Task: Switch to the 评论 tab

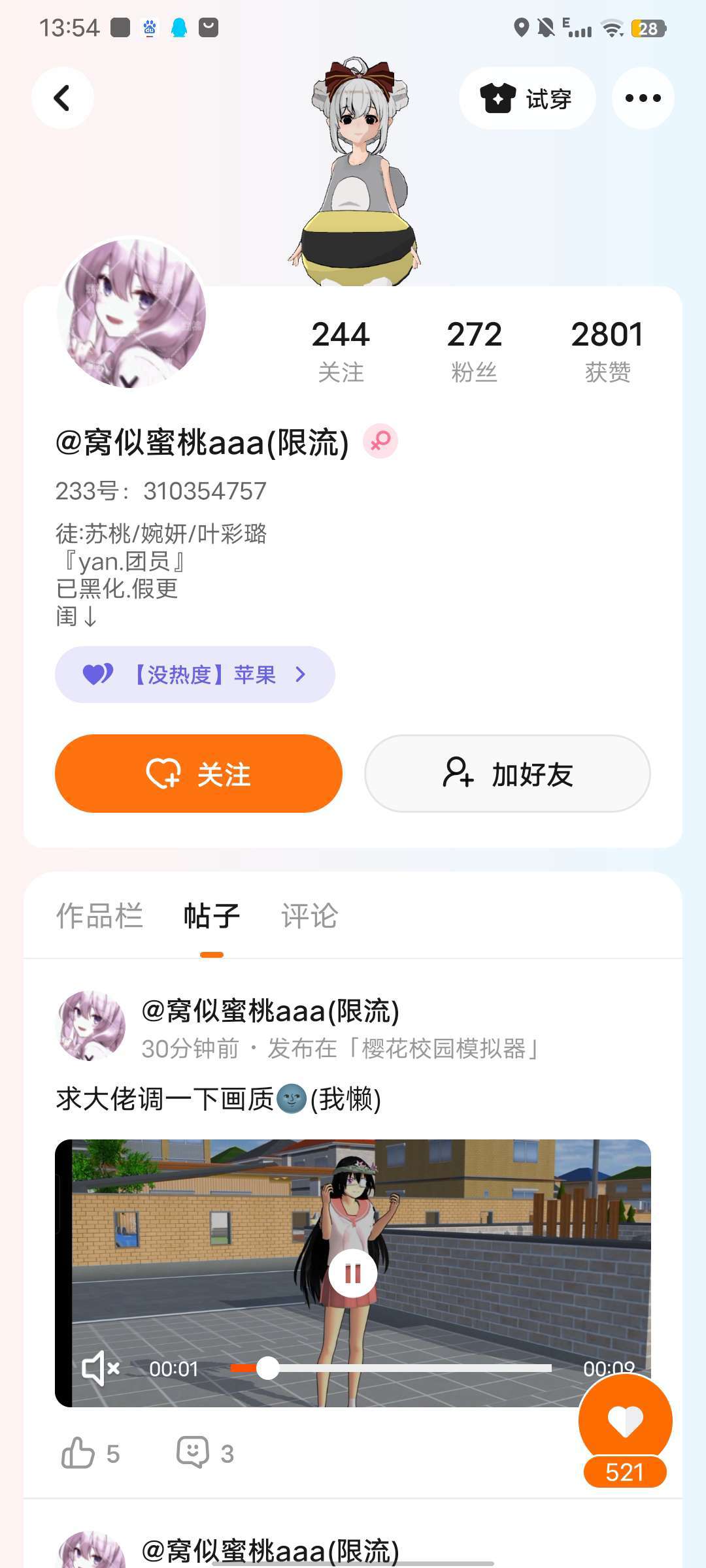Action: click(309, 916)
